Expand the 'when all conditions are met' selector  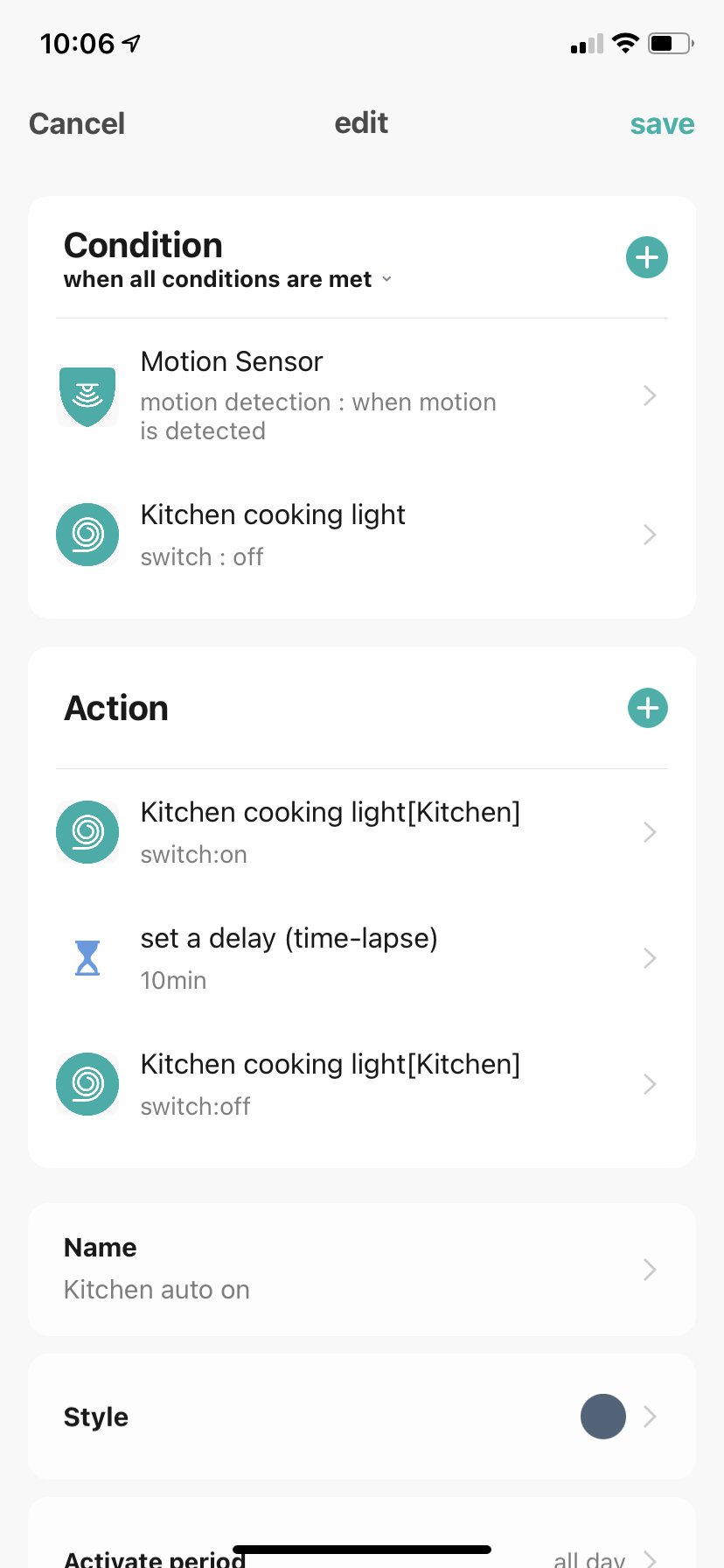pos(386,279)
